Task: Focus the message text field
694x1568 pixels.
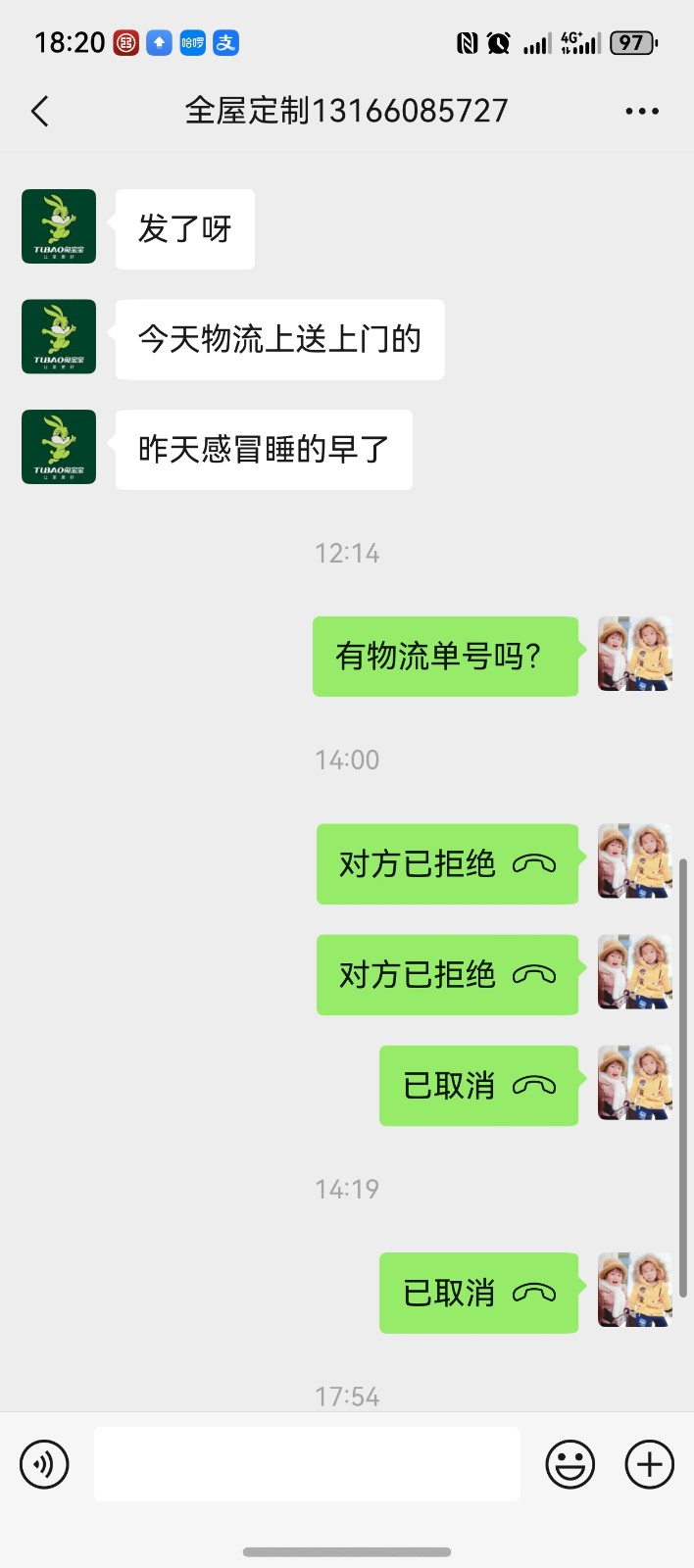Action: point(307,1464)
